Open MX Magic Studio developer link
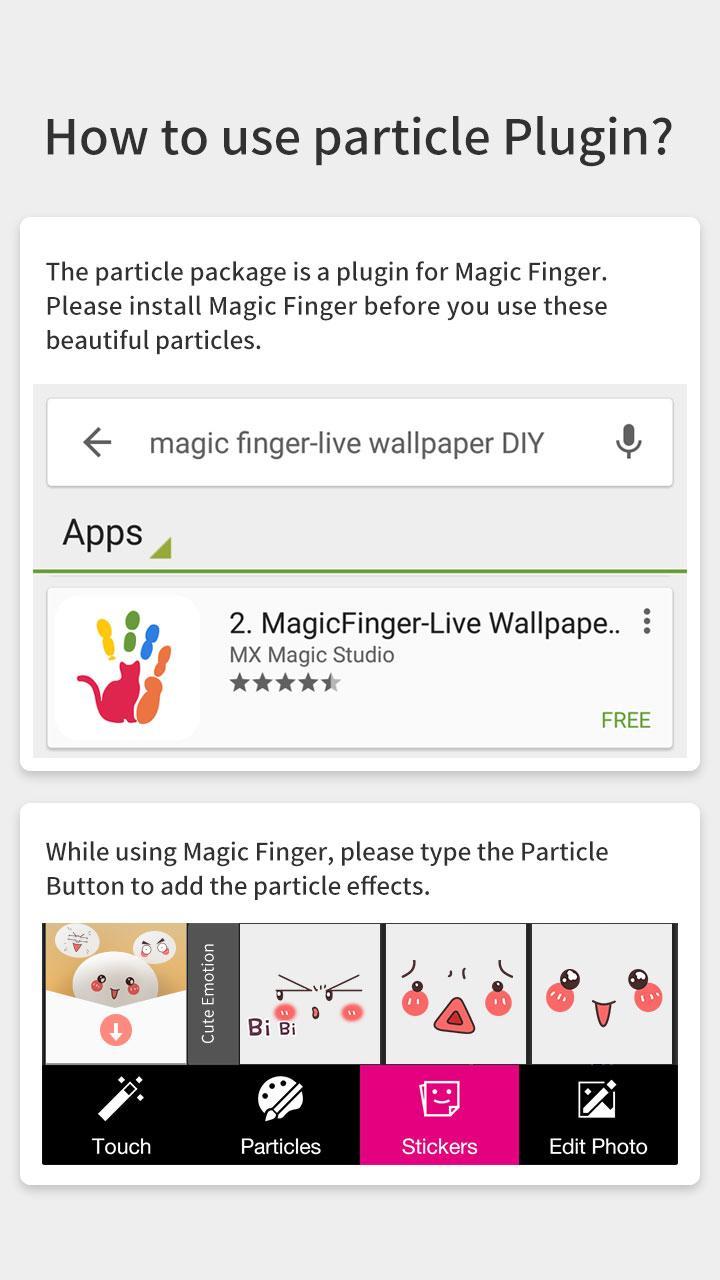Viewport: 720px width, 1280px height. tap(314, 655)
